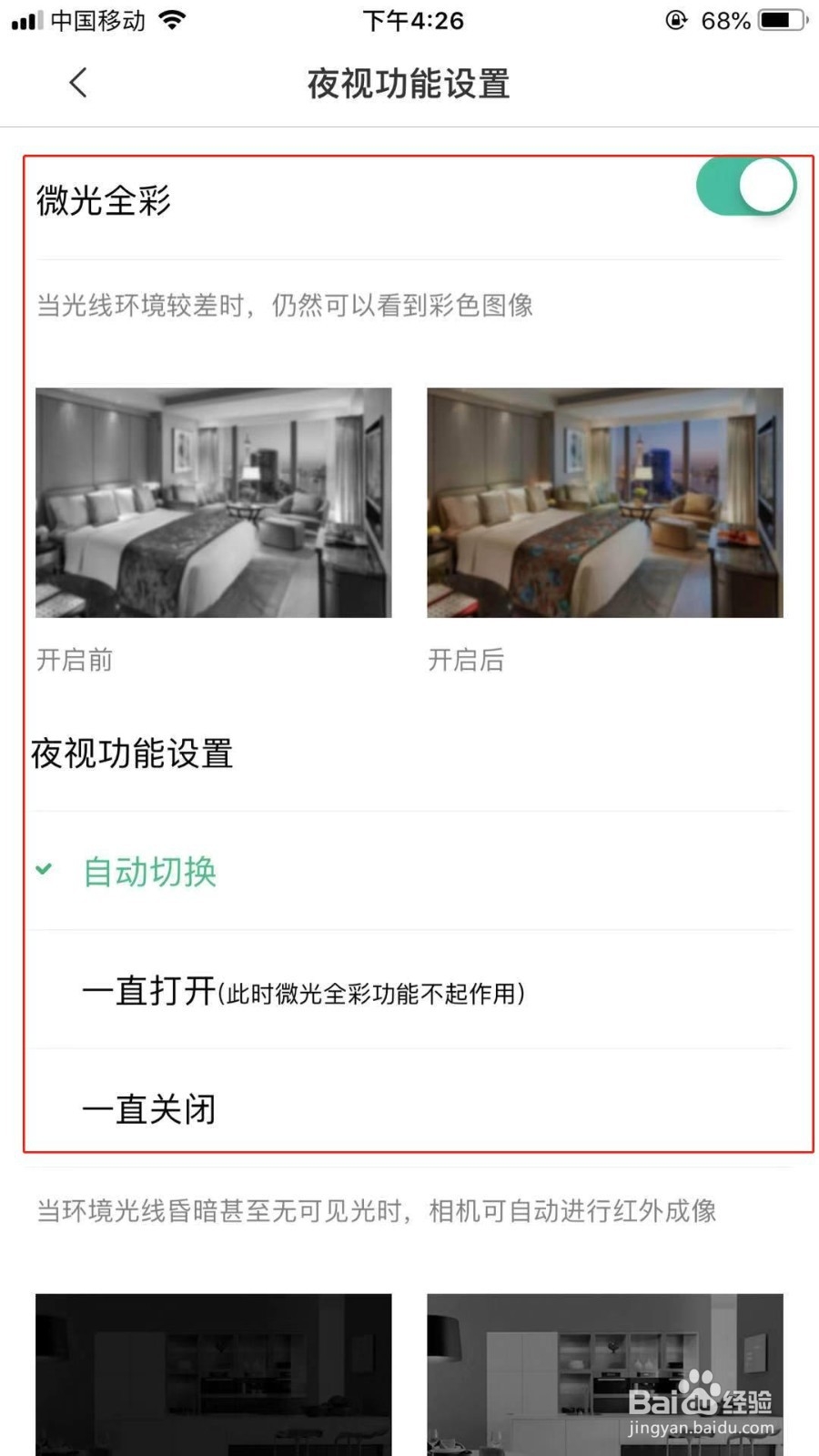This screenshot has height=1456, width=819.
Task: Click the orientation lock icon
Action: pos(674,20)
